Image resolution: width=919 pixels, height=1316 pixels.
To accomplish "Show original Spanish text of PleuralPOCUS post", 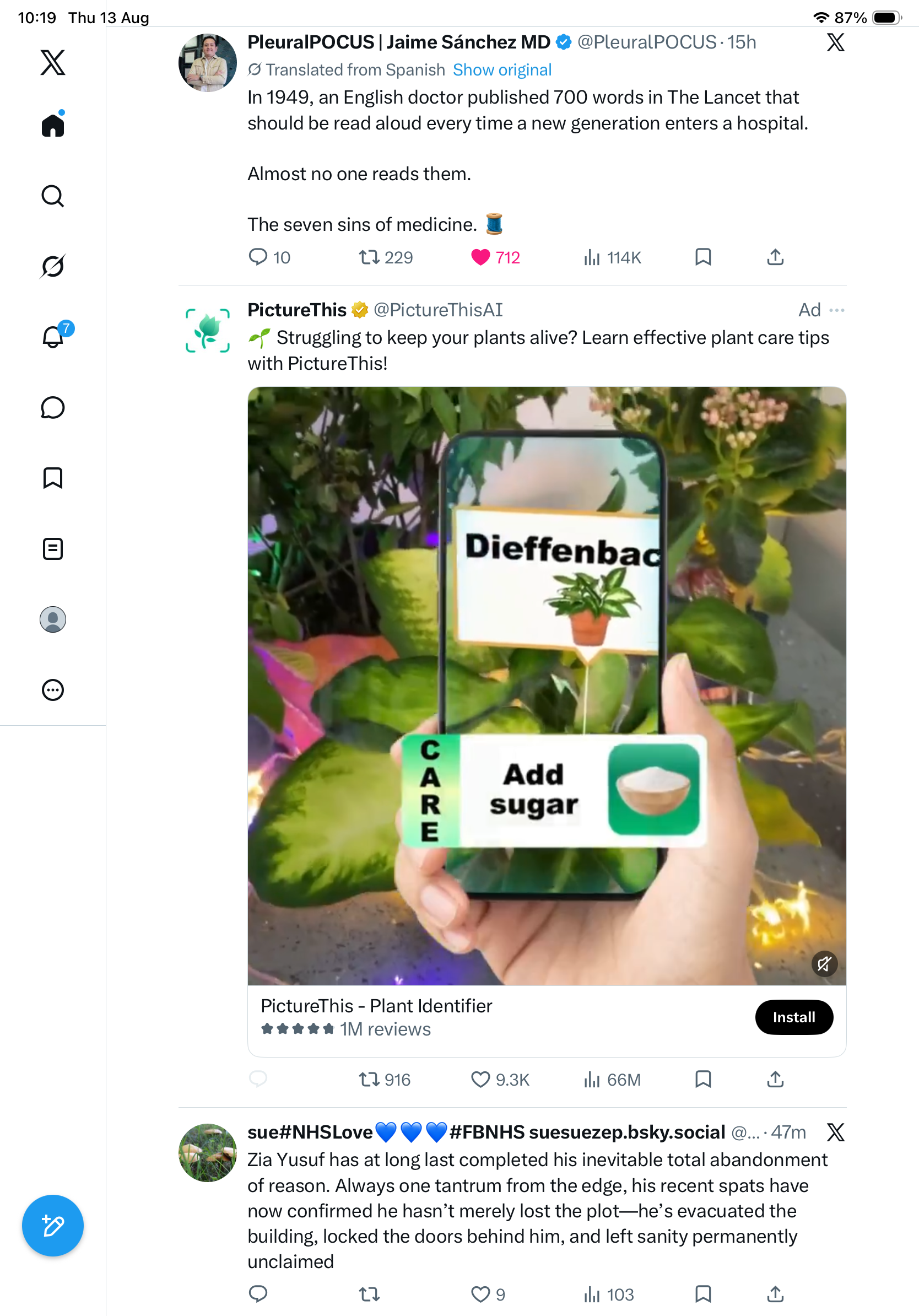I will coord(502,70).
